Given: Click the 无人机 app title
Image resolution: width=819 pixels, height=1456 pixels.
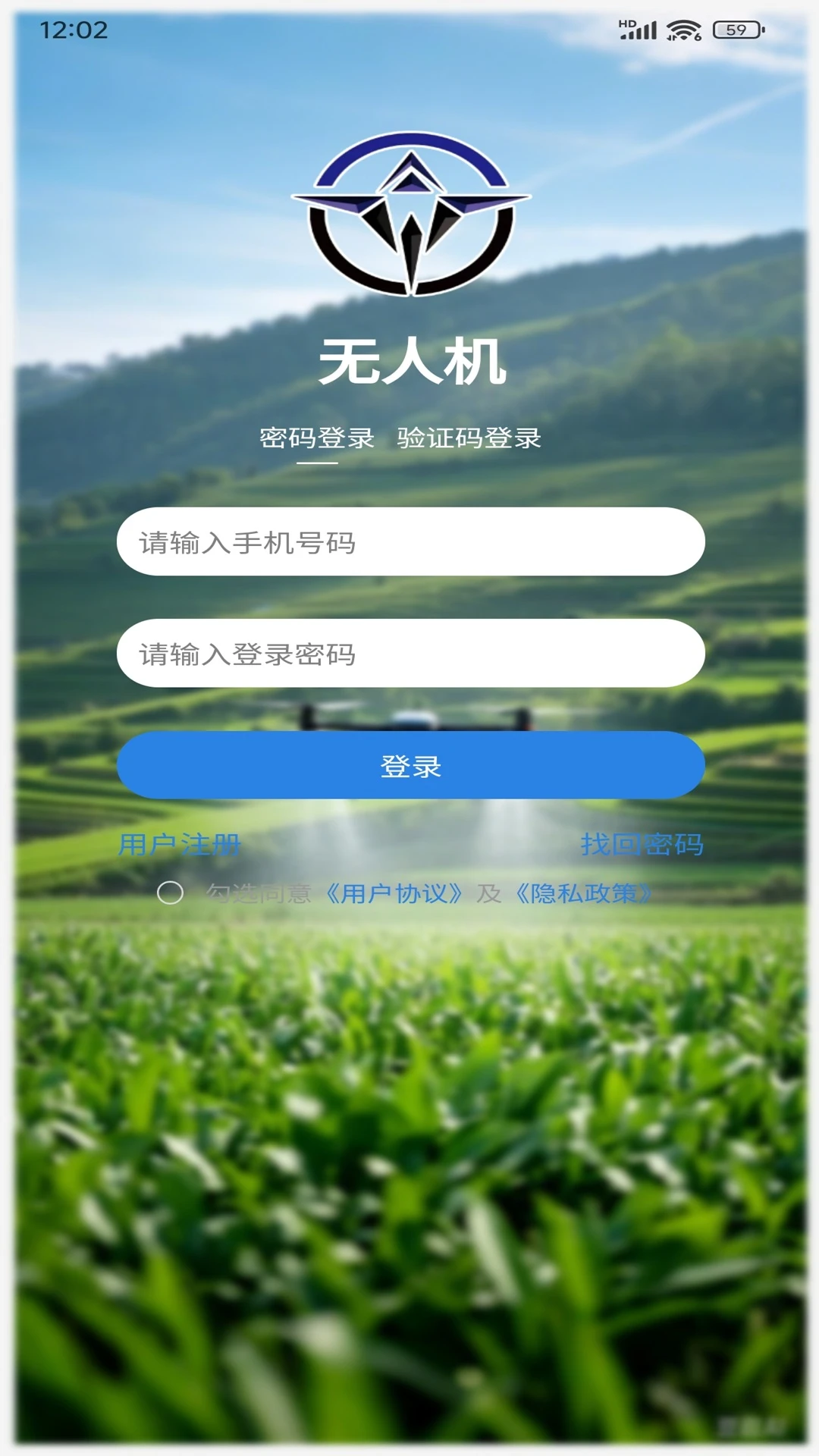Looking at the screenshot, I should [x=409, y=364].
